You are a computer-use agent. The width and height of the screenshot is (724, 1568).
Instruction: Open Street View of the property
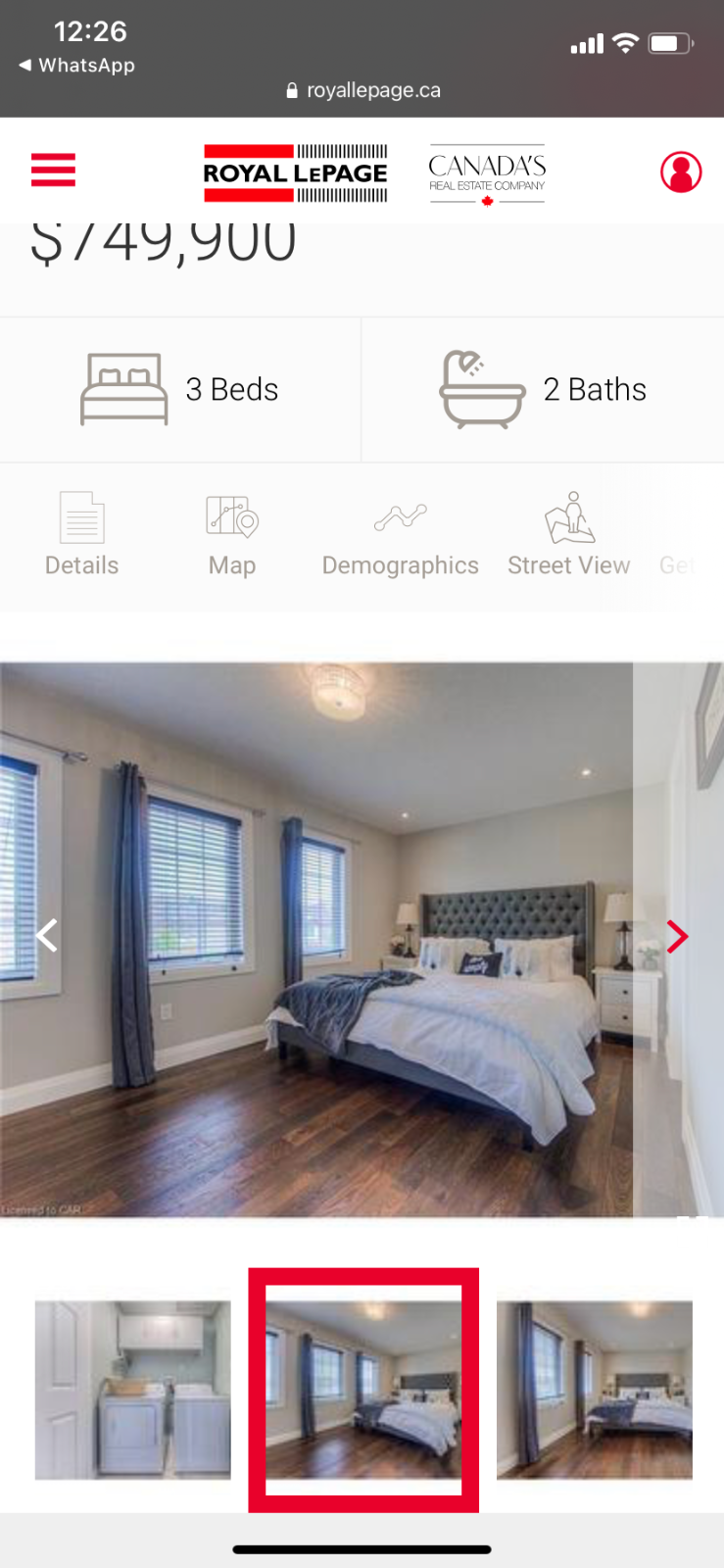coord(568,536)
